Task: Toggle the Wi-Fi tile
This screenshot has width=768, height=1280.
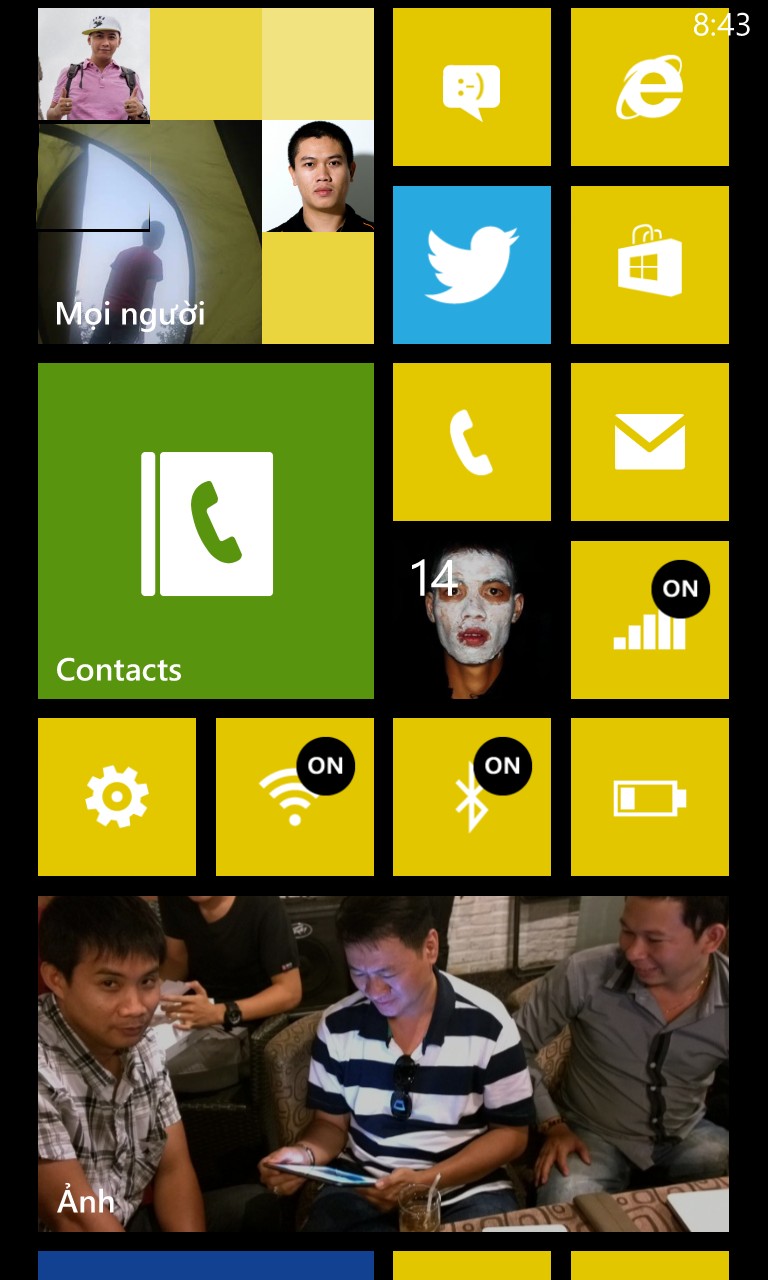Action: 295,797
